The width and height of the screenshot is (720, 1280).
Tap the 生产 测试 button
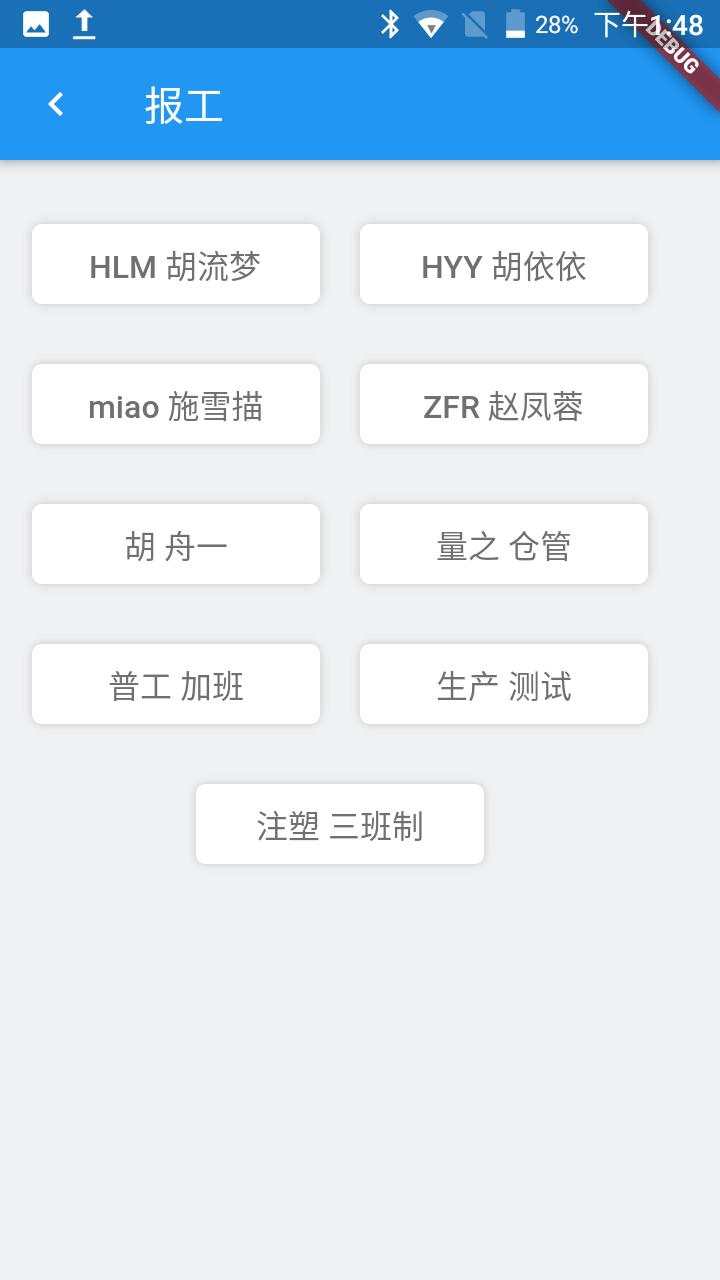point(504,684)
